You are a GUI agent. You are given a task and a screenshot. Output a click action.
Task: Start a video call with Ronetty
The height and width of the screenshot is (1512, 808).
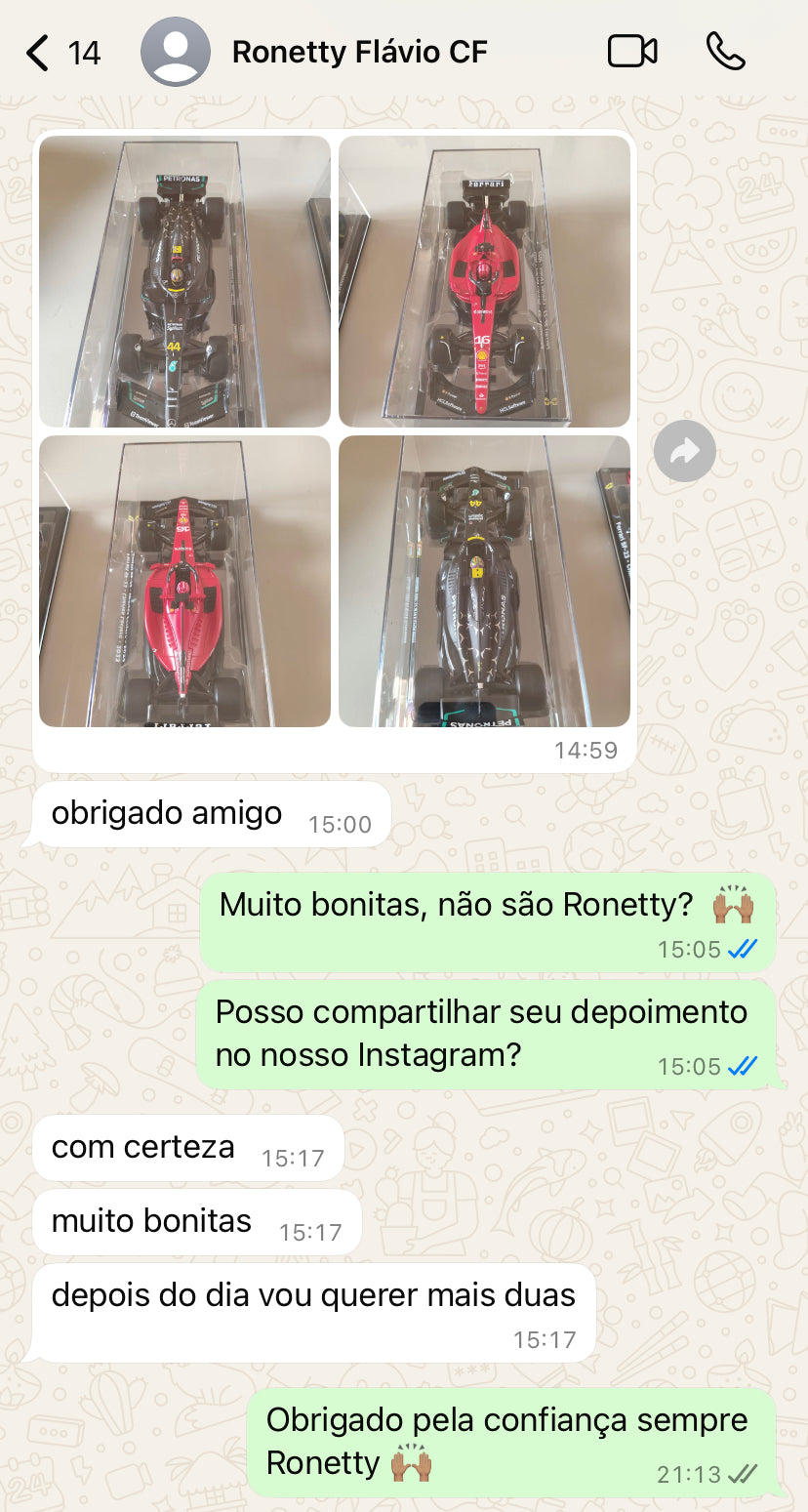tap(631, 52)
